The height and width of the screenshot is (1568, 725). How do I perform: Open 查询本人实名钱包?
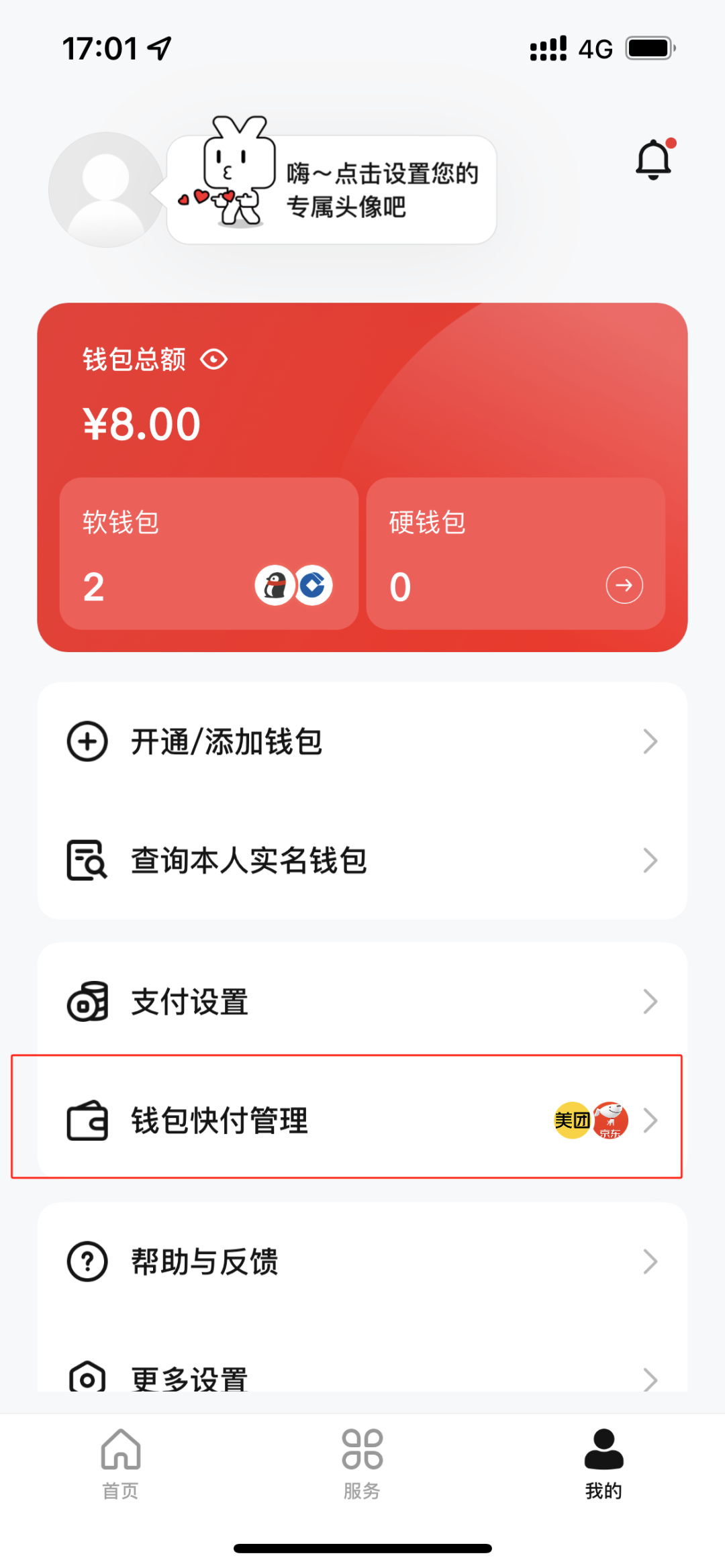point(362,860)
